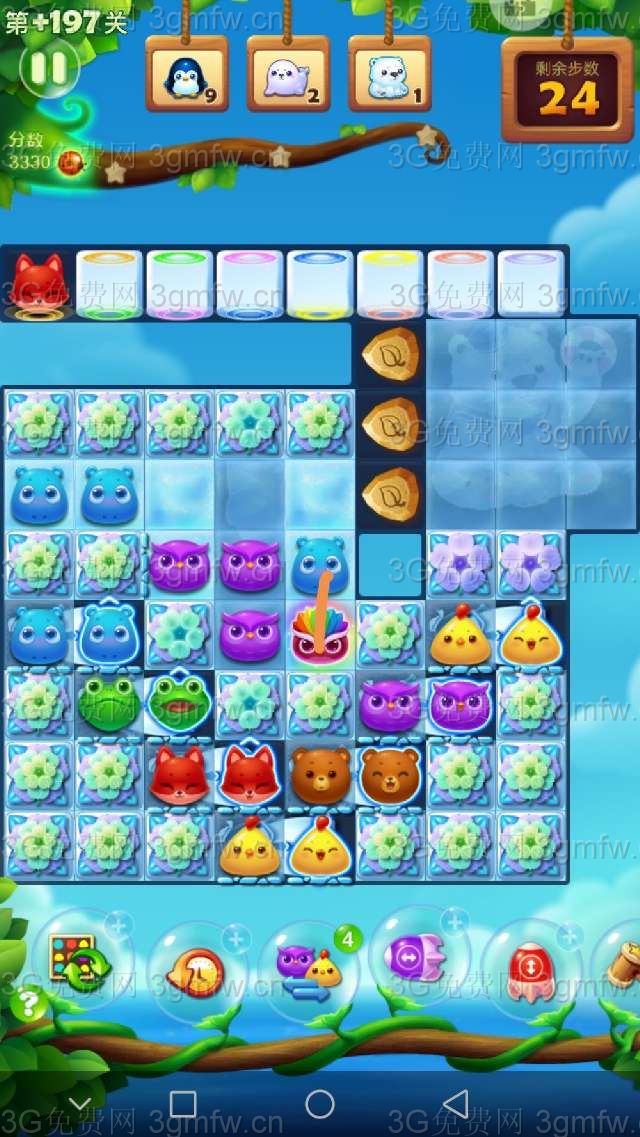Pause the game

(x=48, y=67)
